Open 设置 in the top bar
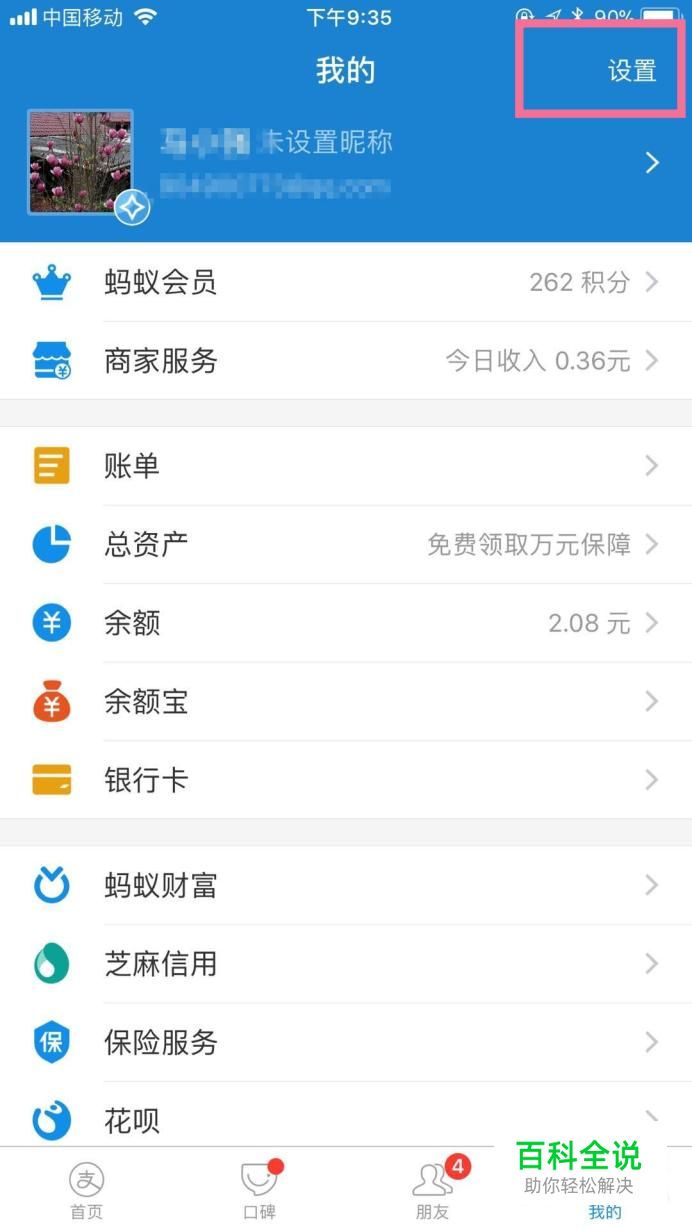692x1230 pixels. coord(632,71)
